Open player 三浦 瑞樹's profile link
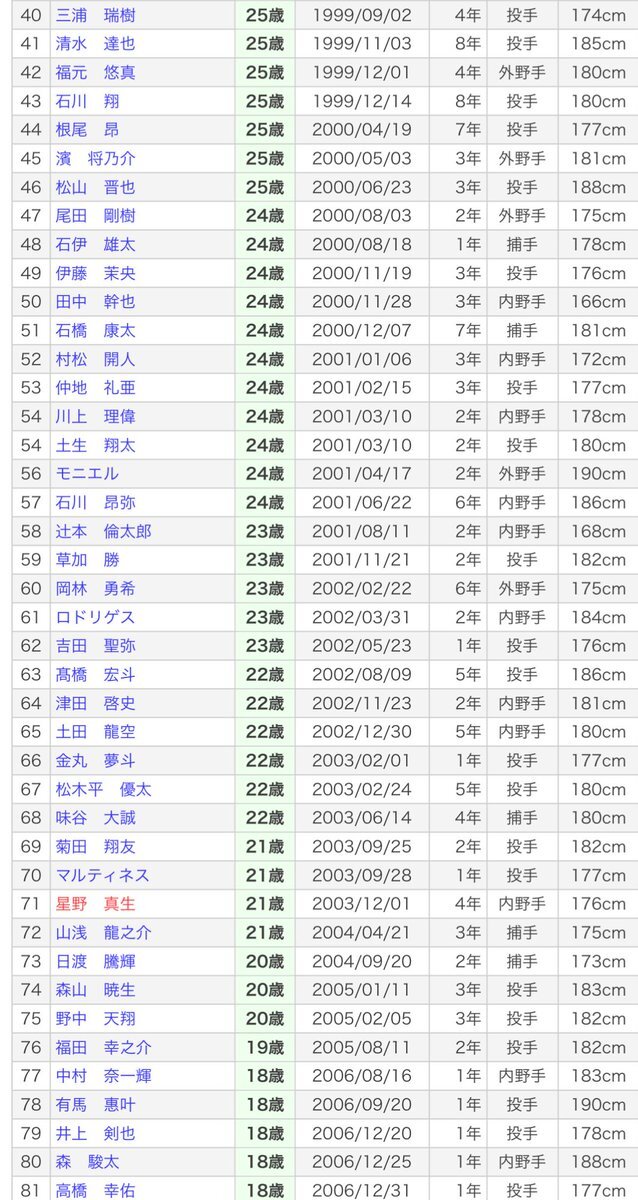 [x=94, y=15]
